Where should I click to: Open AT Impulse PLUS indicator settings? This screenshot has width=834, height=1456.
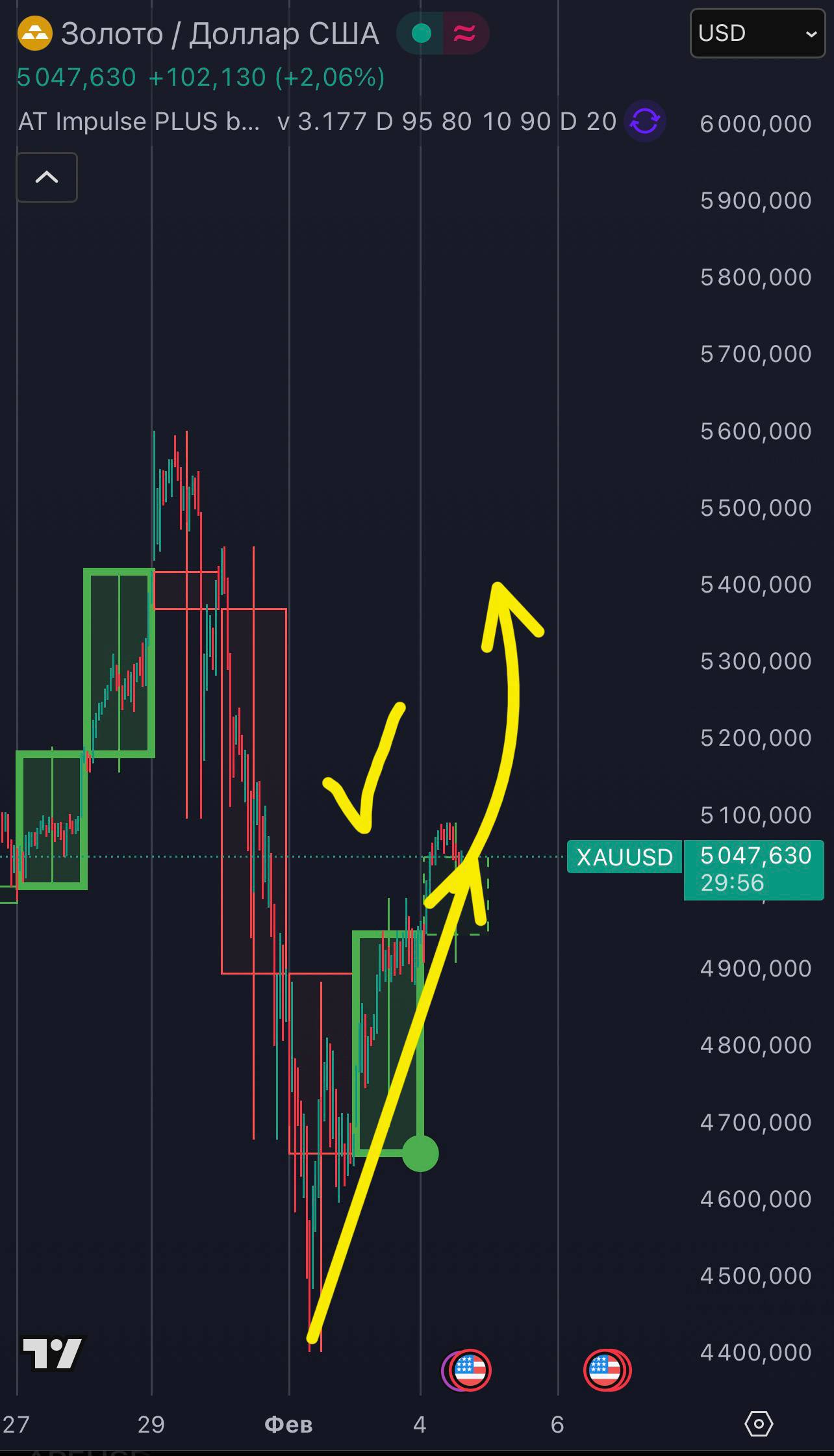(x=139, y=121)
